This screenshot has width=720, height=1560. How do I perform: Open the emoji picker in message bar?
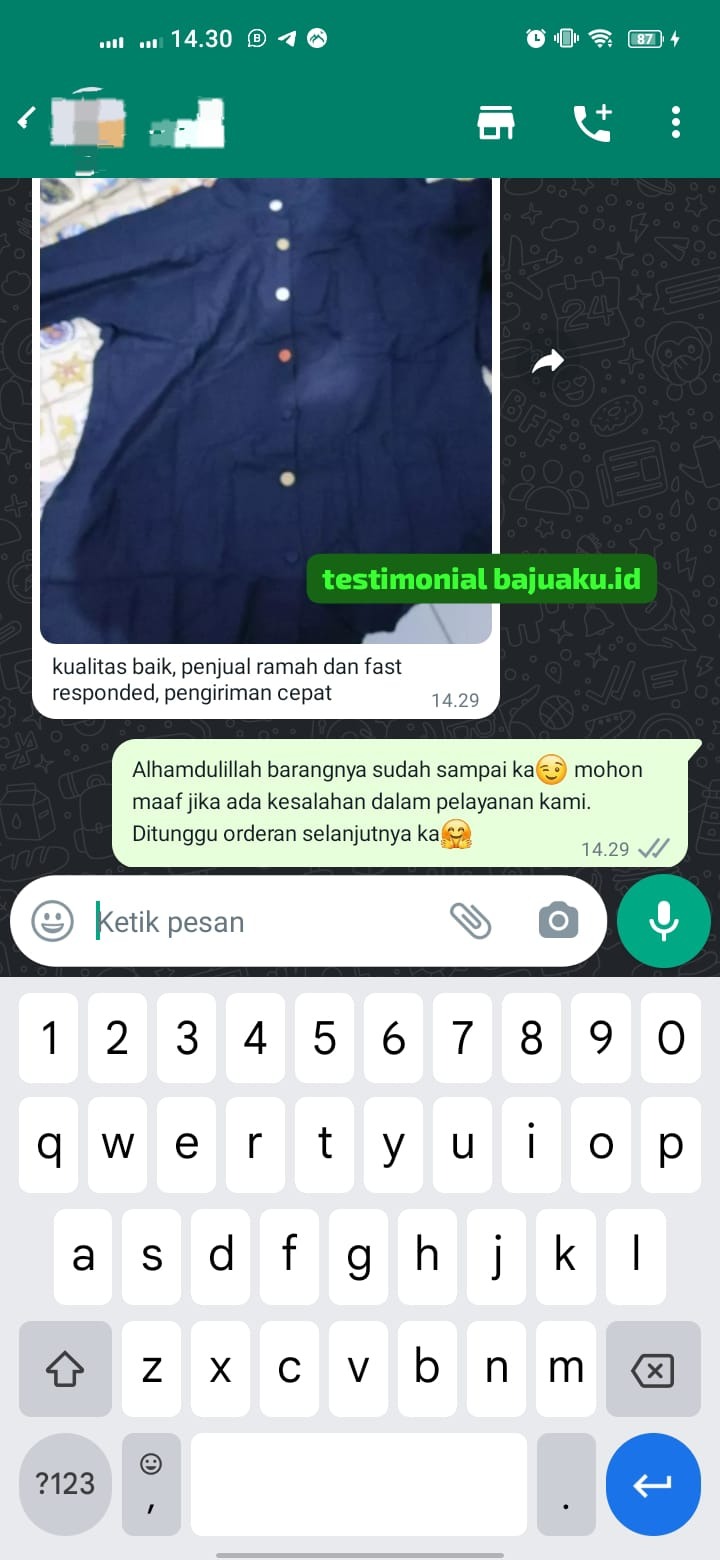pyautogui.click(x=52, y=921)
